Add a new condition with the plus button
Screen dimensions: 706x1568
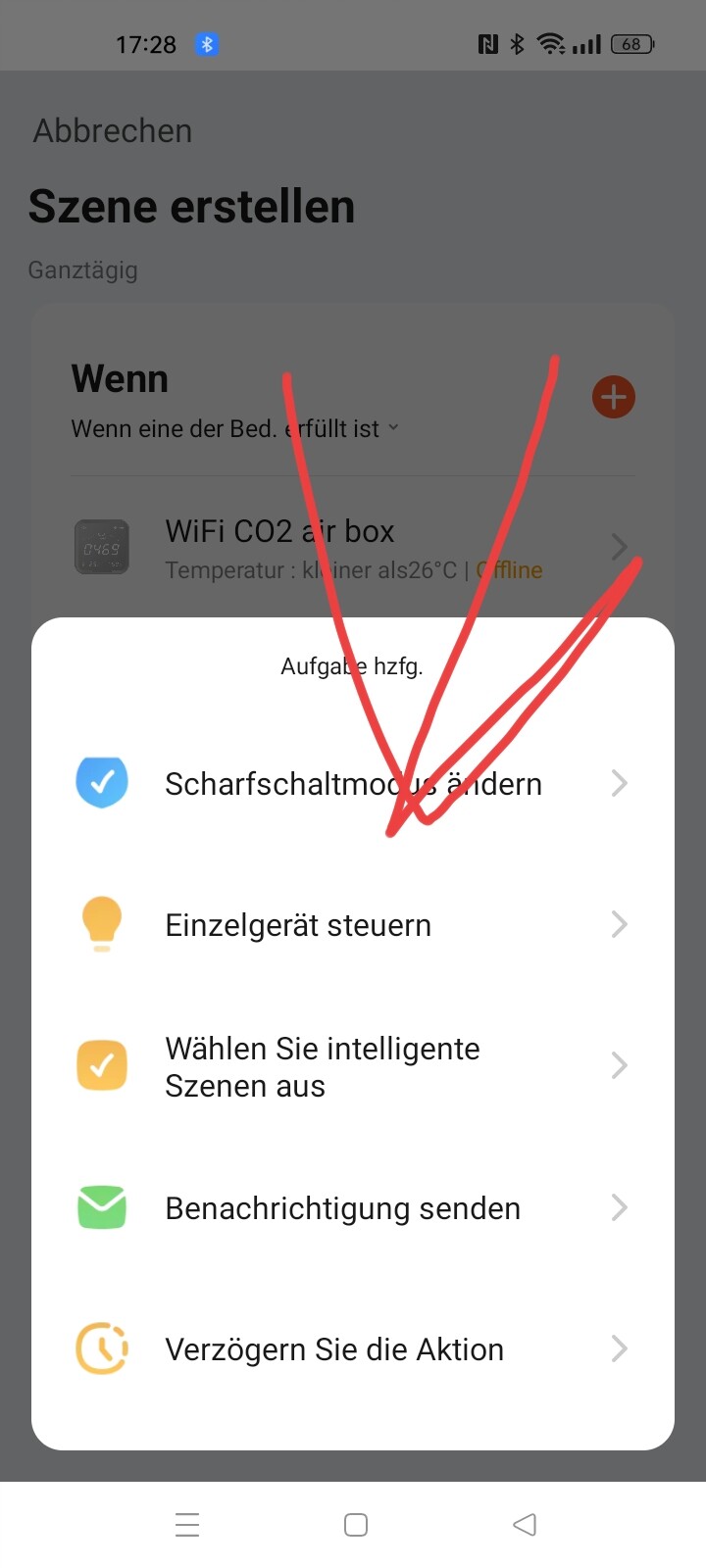[614, 397]
